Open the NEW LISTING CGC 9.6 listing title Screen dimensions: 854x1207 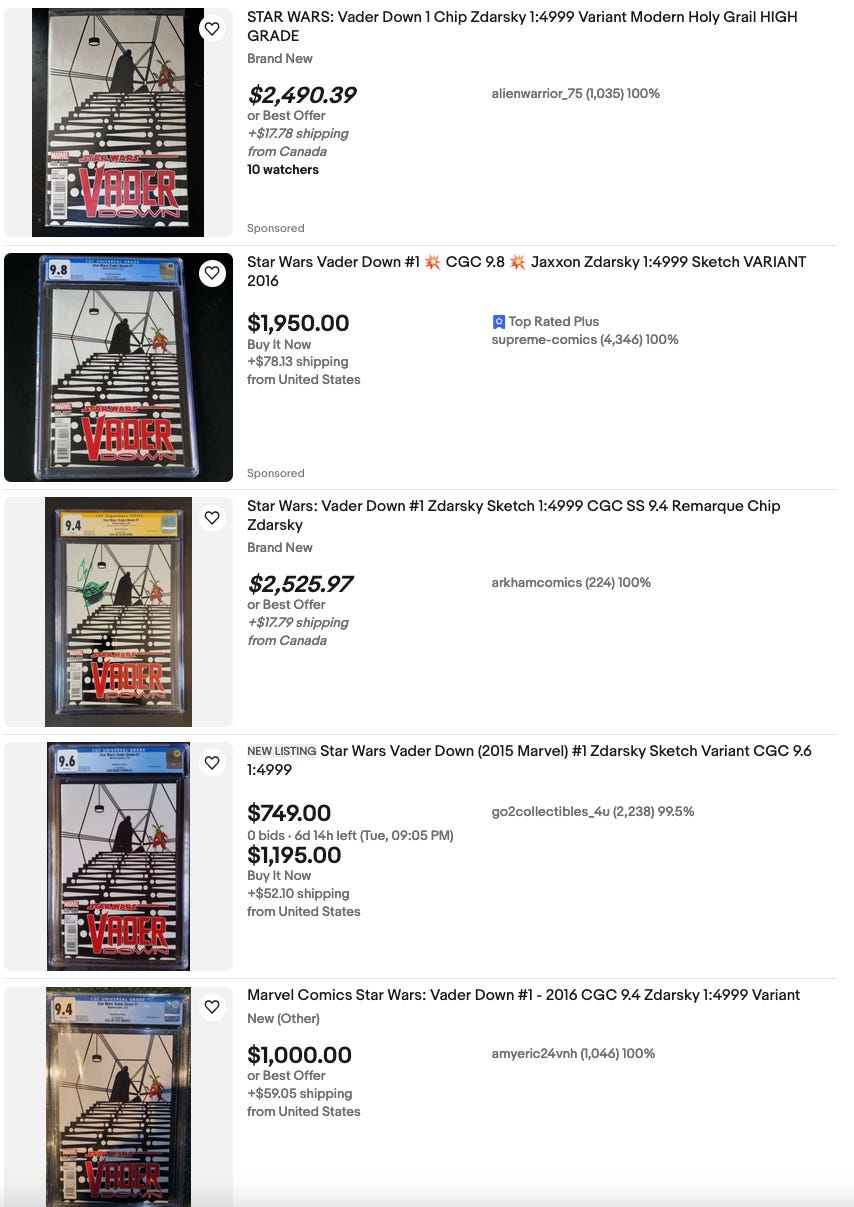pyautogui.click(x=565, y=760)
